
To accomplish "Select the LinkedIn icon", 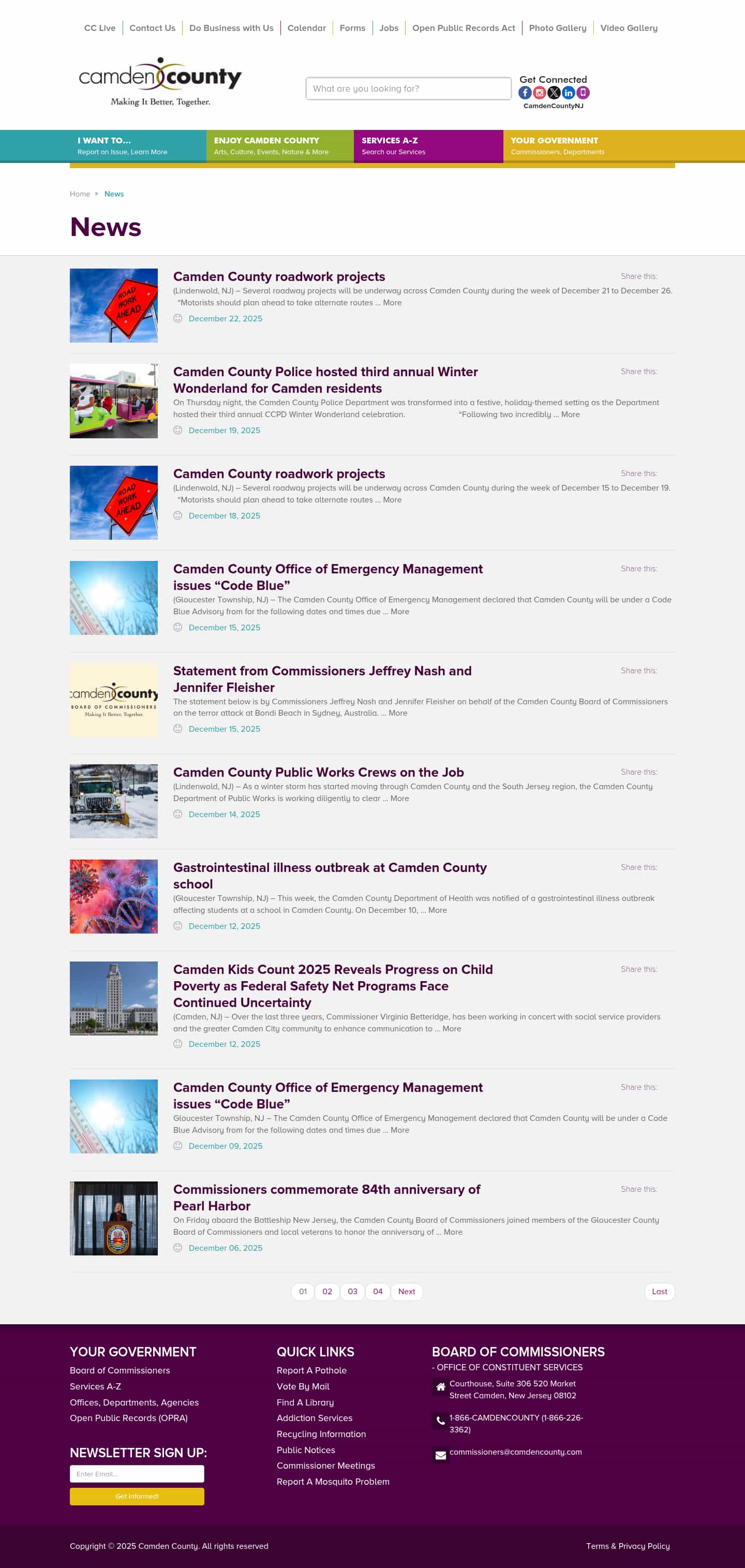I will (569, 93).
